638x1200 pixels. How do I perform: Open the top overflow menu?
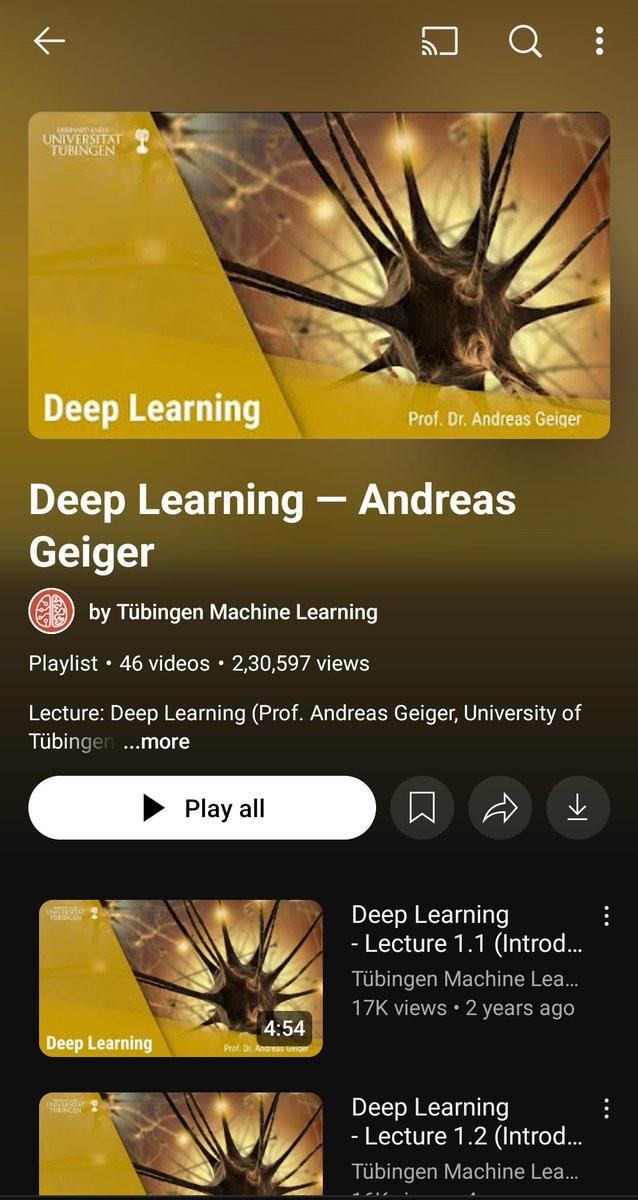tap(599, 41)
